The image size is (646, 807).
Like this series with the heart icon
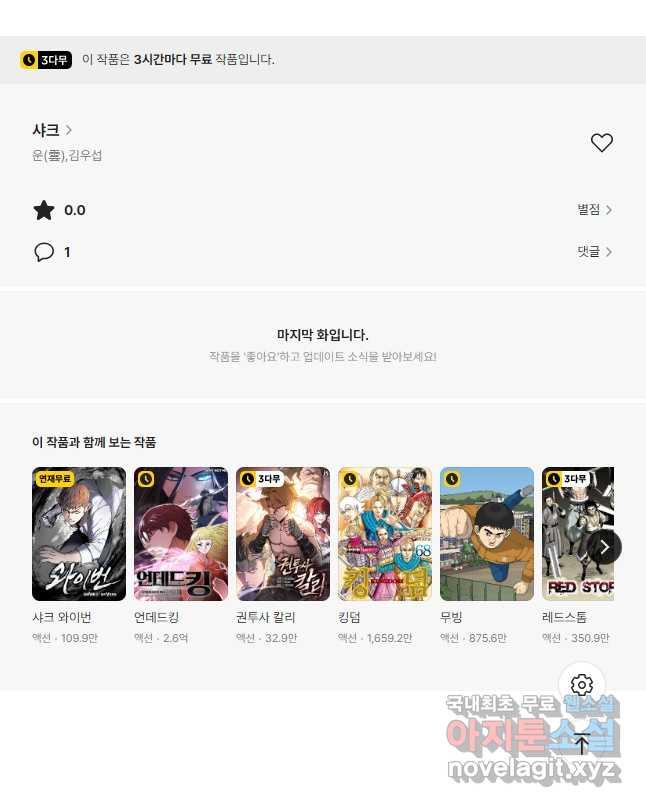tap(601, 143)
